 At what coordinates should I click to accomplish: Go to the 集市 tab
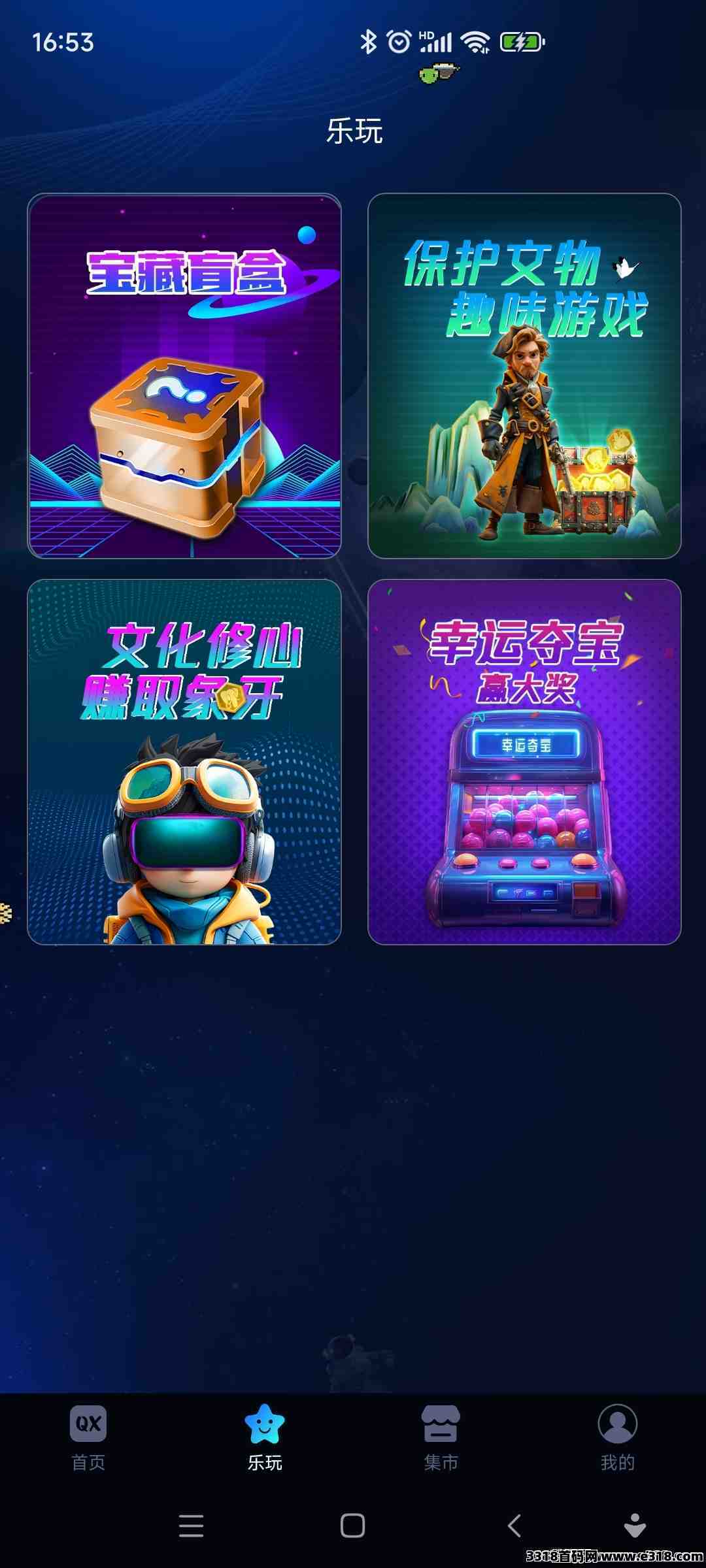441,1437
